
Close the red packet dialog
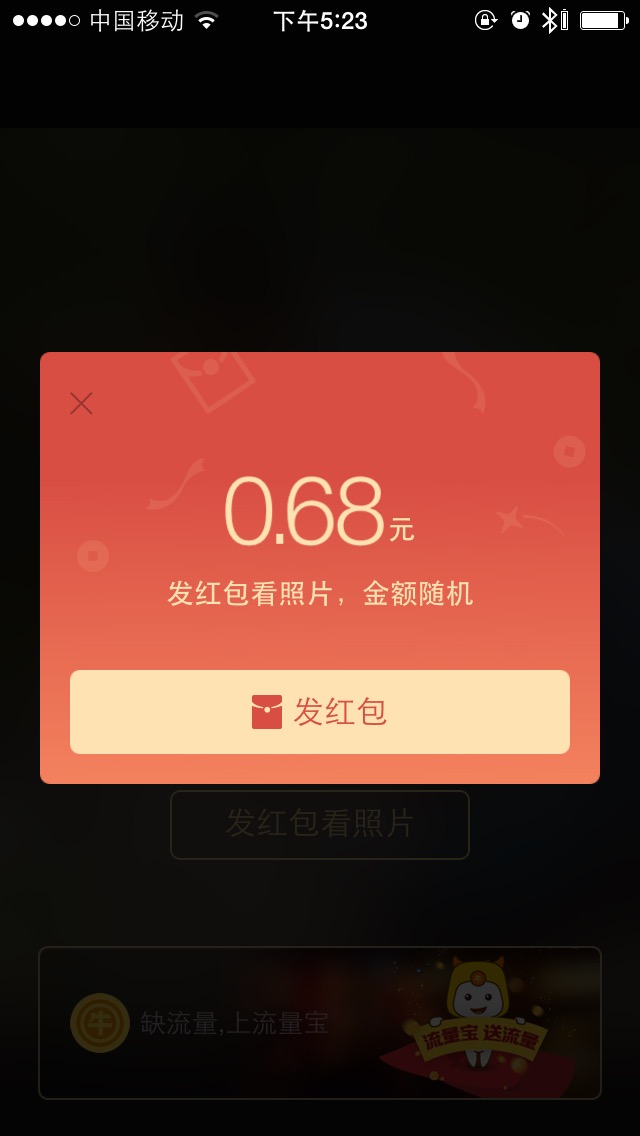coord(81,403)
